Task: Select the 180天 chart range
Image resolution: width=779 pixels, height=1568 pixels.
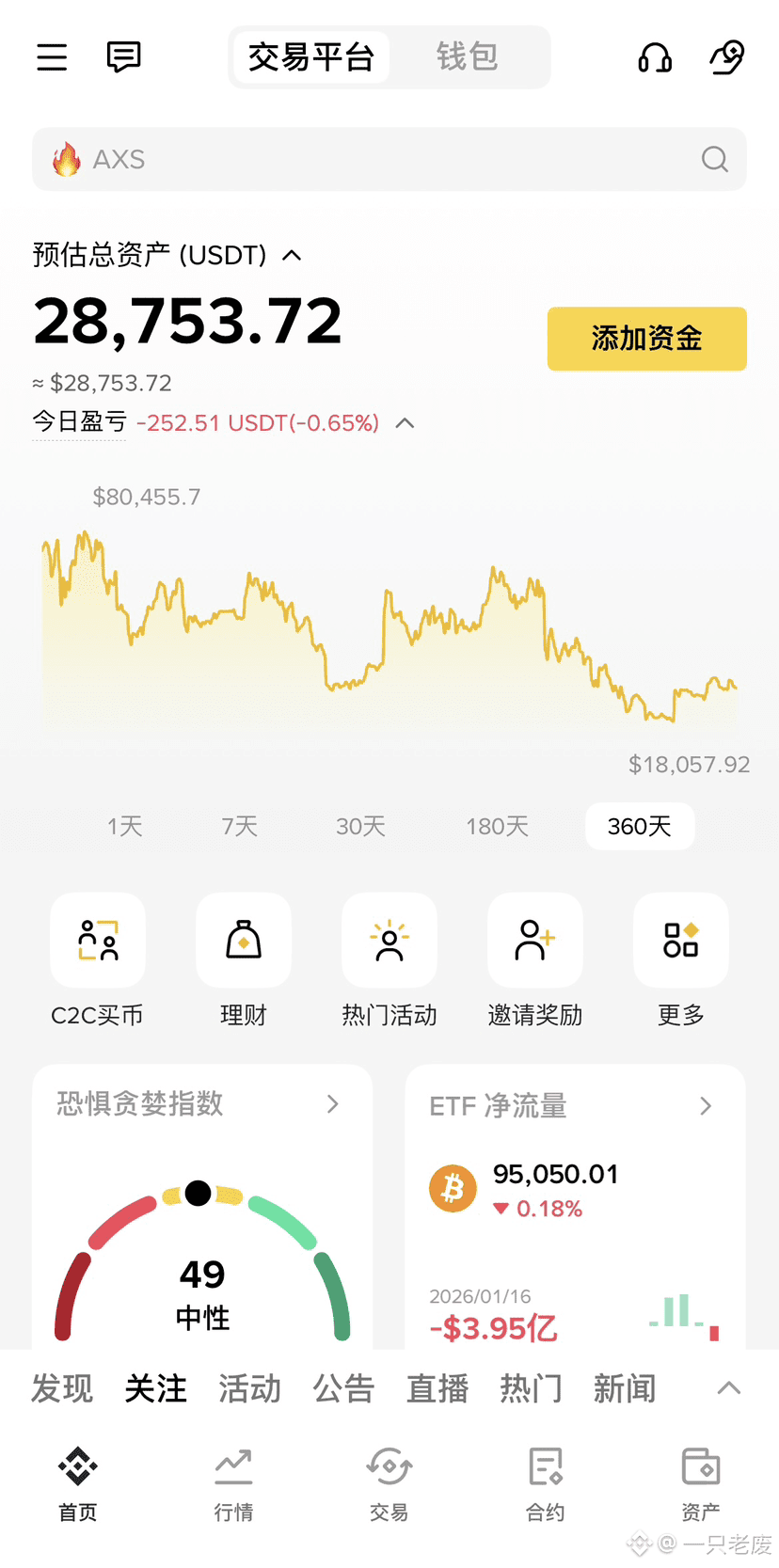Action: tap(497, 826)
